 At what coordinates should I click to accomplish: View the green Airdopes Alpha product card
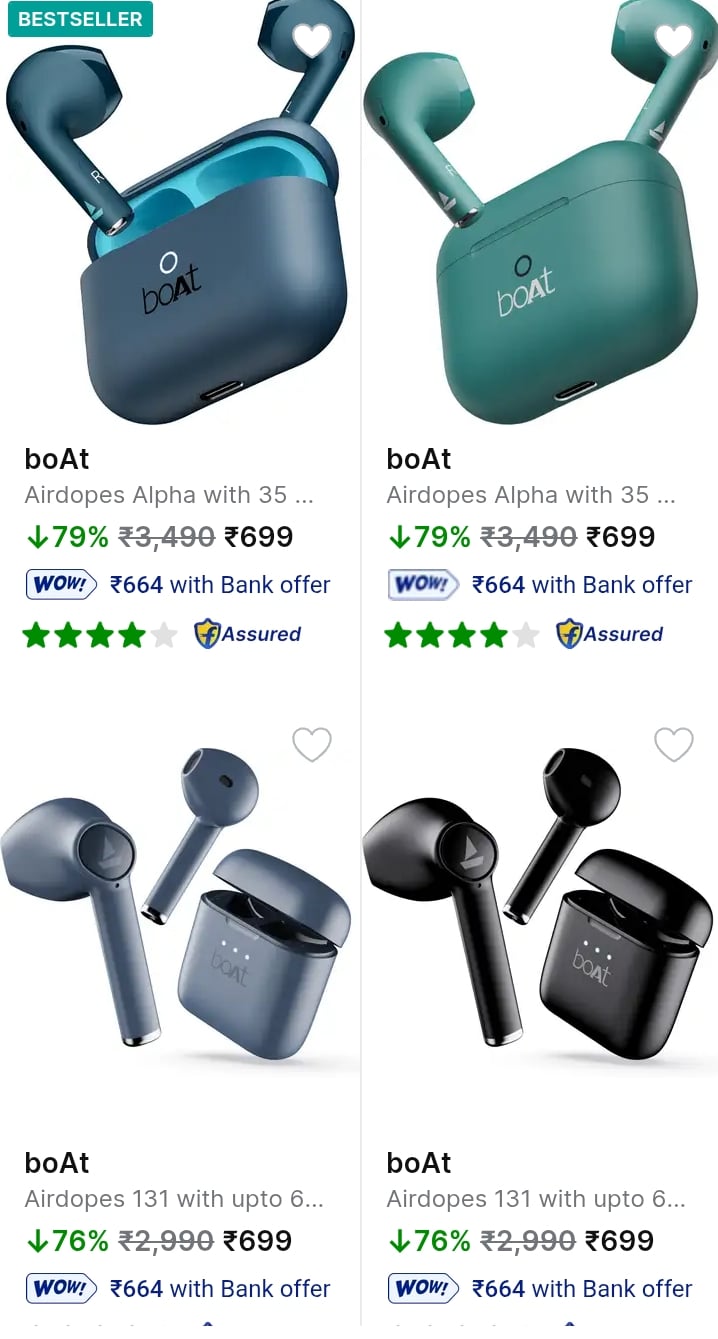540,330
